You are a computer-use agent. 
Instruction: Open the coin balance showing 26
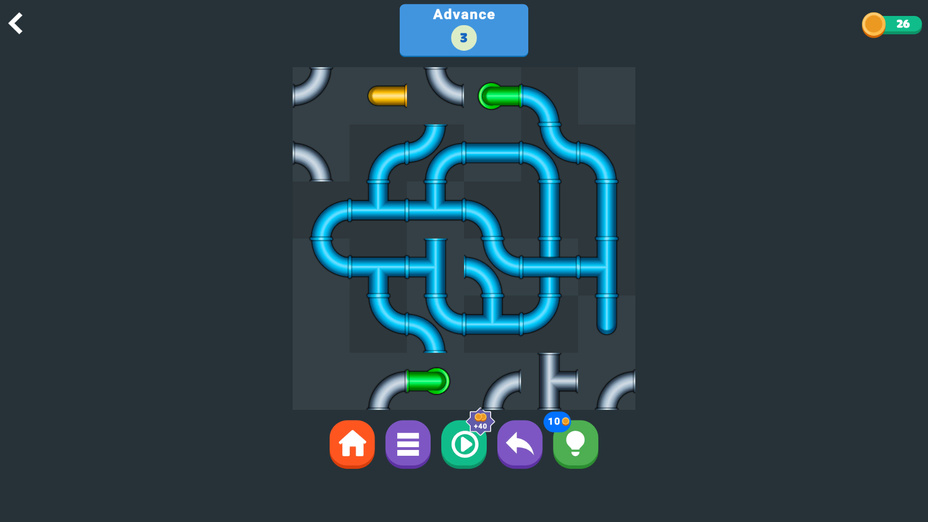892,24
